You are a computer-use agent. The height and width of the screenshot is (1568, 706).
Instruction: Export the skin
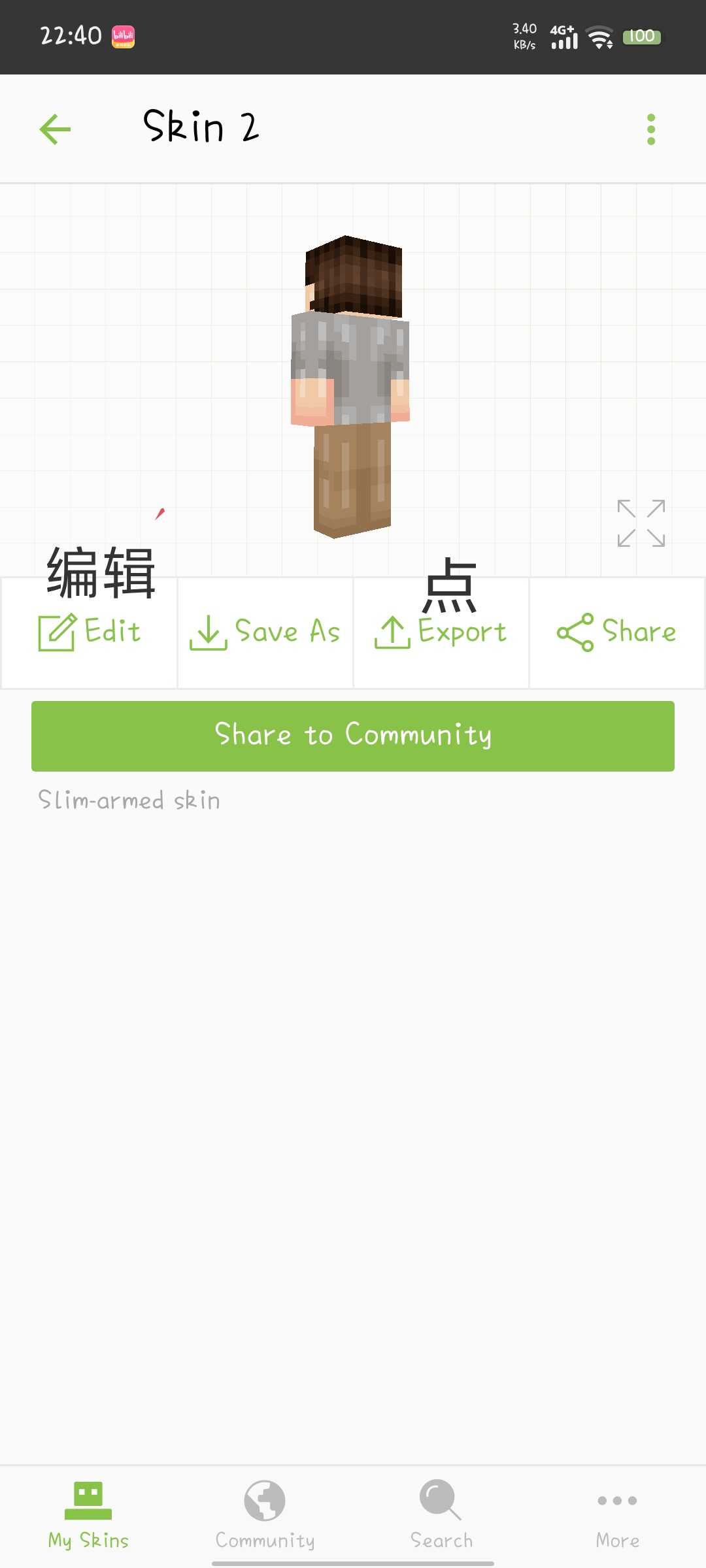(441, 632)
